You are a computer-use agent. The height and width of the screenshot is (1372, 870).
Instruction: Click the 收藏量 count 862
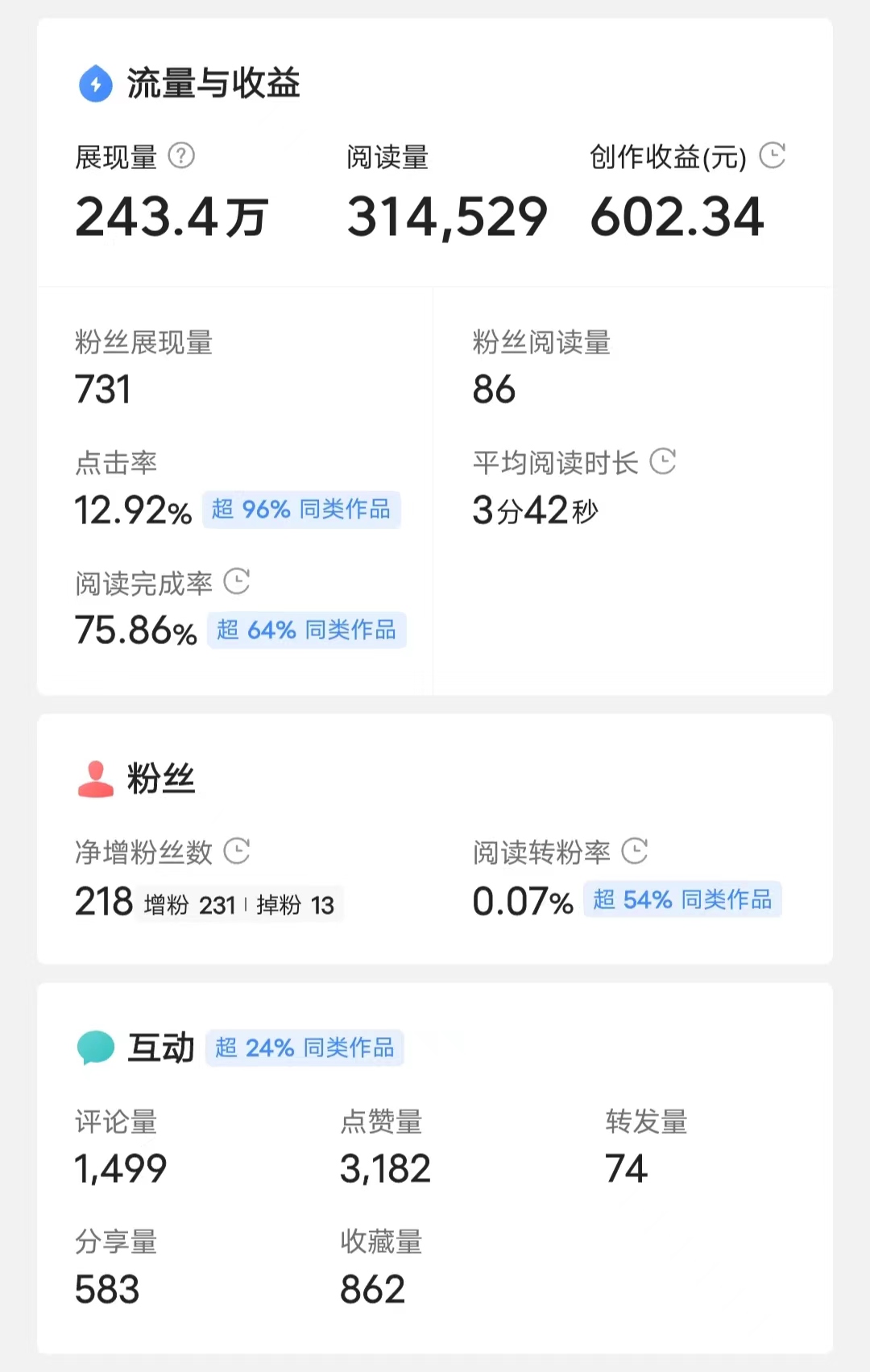372,1289
